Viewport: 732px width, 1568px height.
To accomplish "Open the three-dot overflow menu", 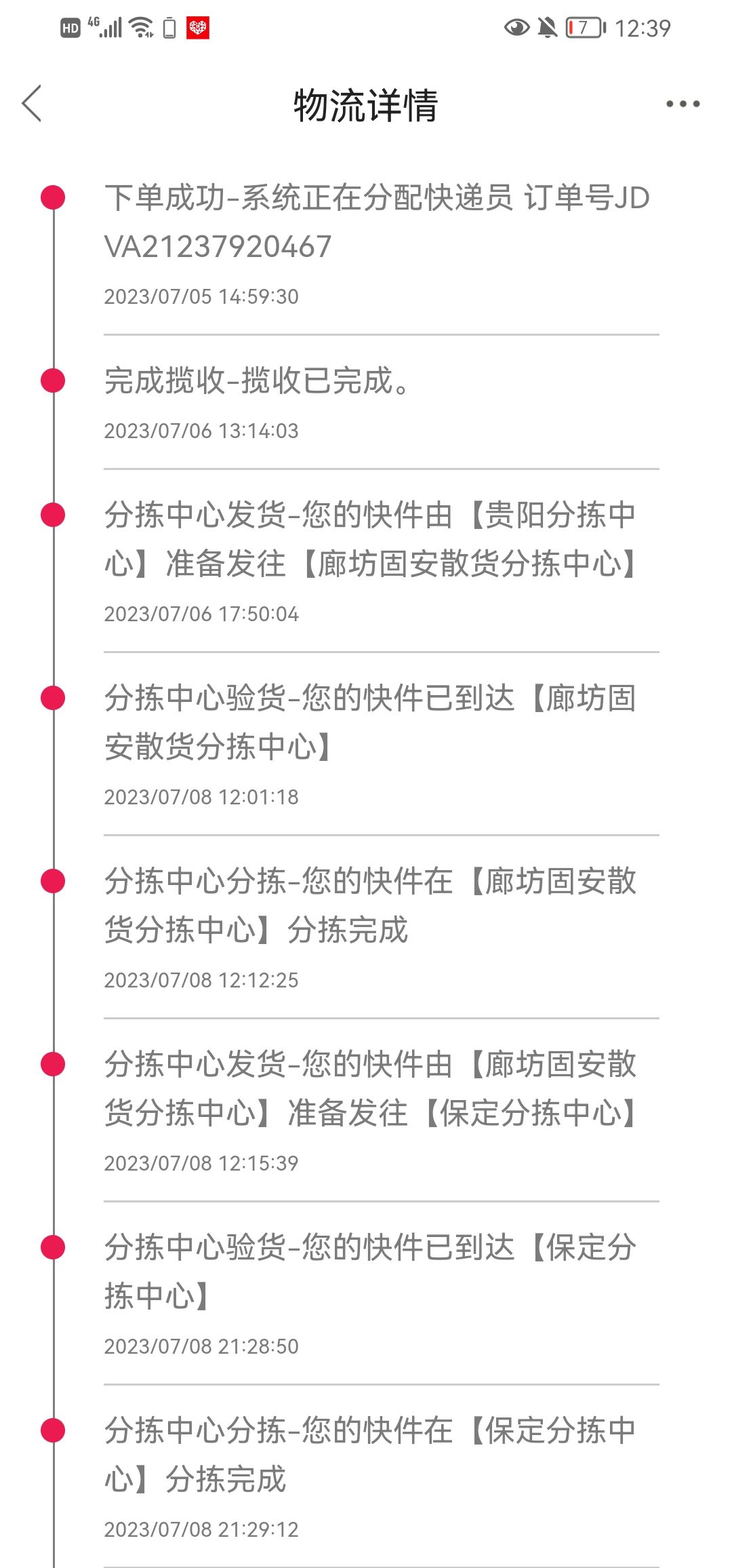I will 683,104.
